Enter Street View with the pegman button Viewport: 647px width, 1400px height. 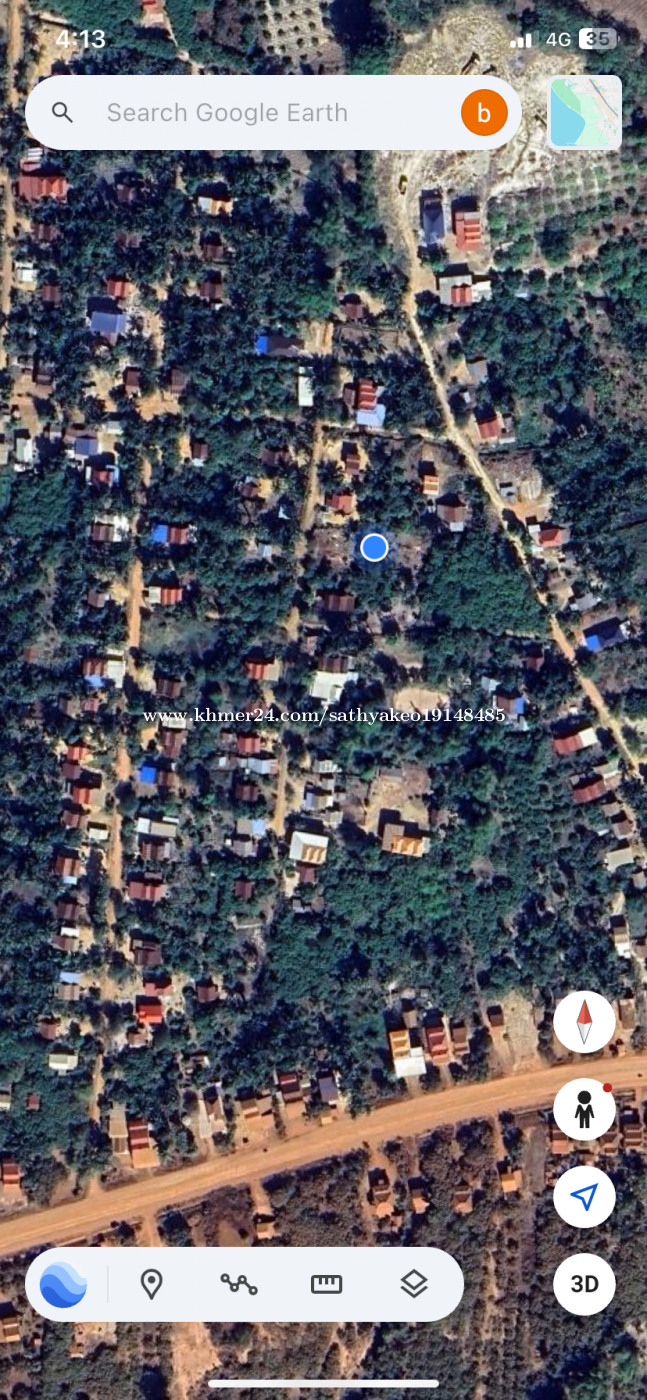pos(584,1109)
